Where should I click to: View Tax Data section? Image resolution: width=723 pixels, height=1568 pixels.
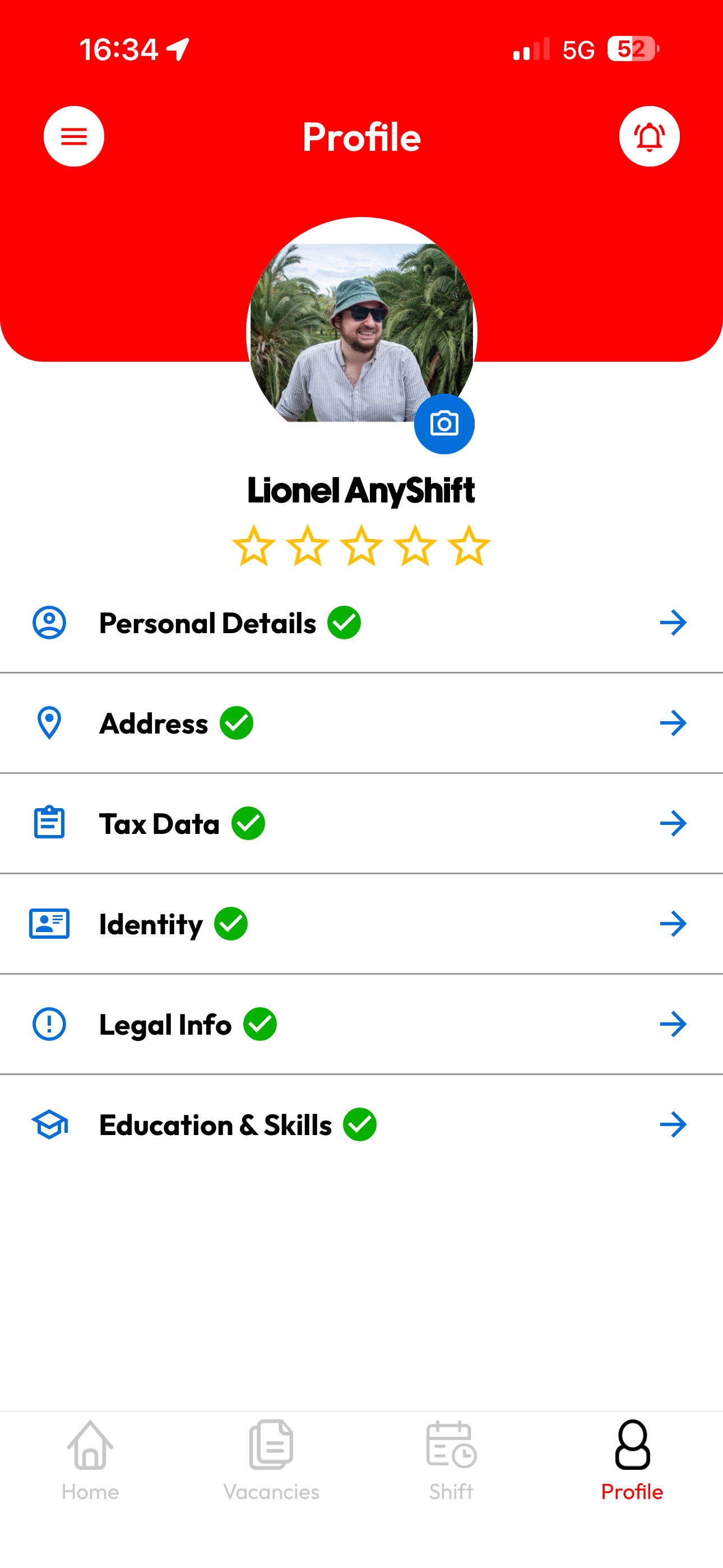point(361,824)
